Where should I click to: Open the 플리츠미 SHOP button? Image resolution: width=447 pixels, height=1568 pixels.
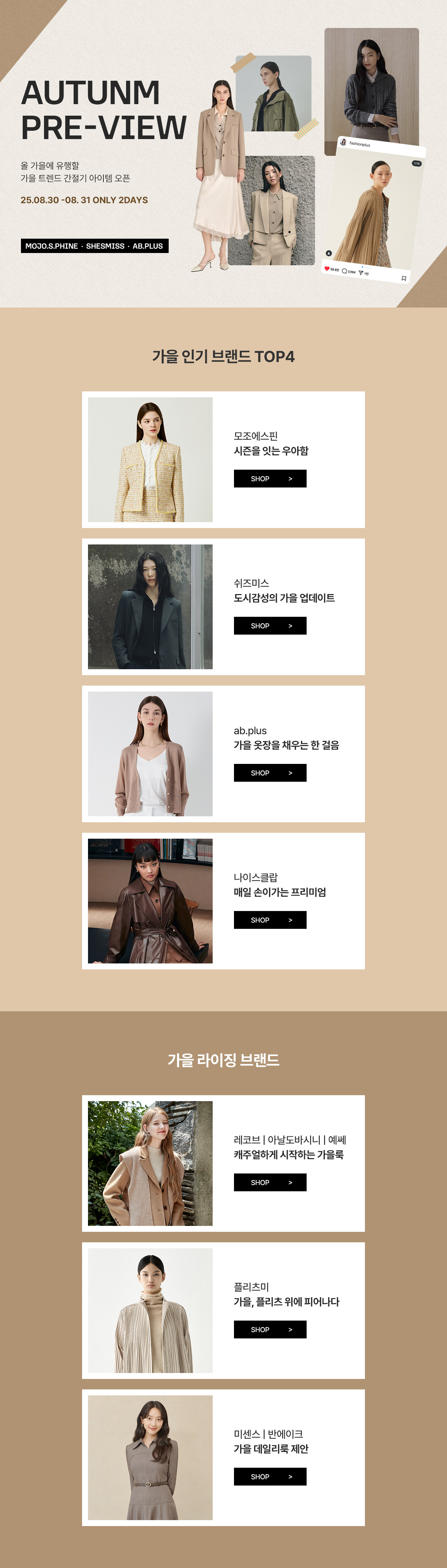270,1329
